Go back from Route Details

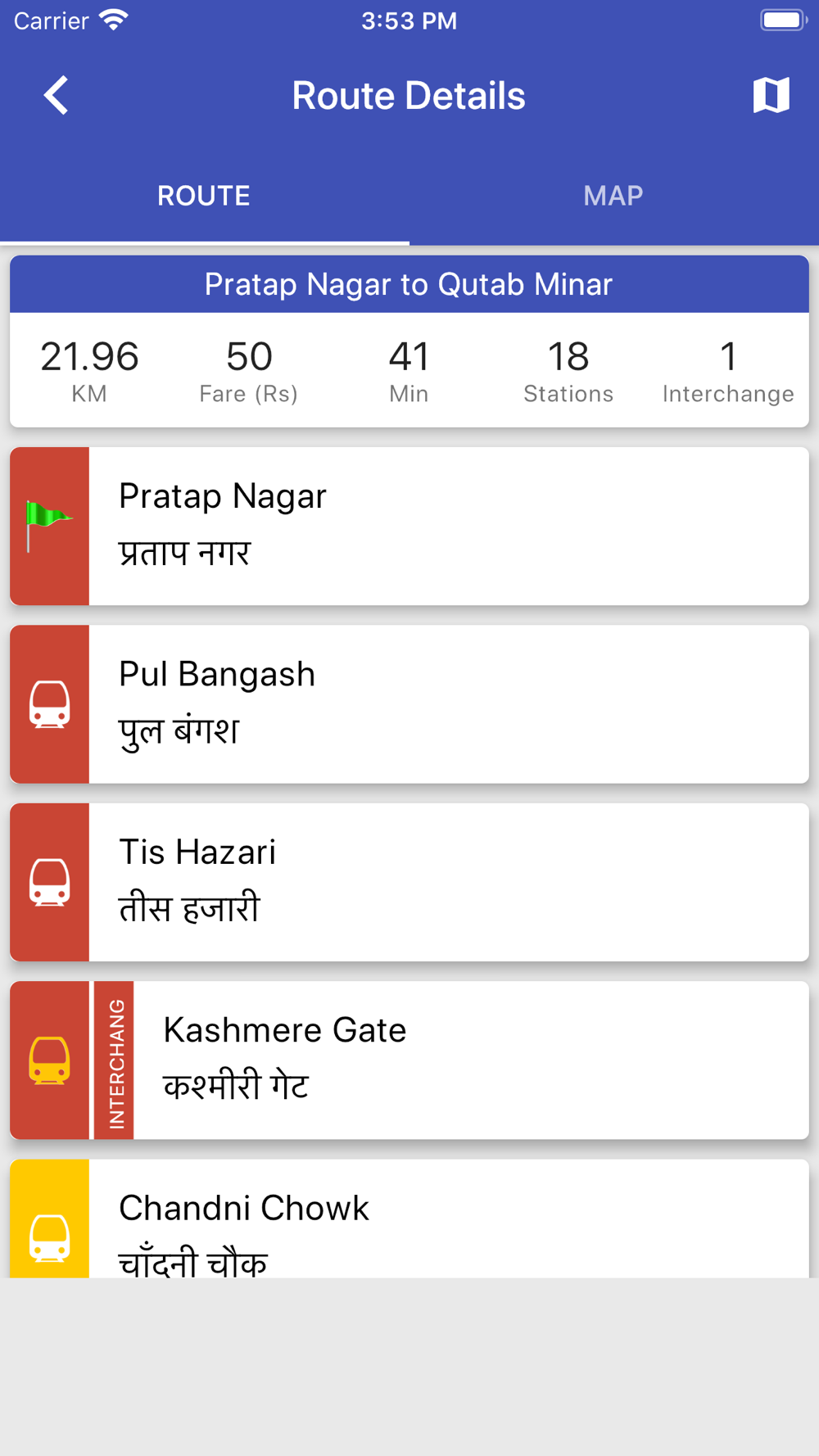56,96
